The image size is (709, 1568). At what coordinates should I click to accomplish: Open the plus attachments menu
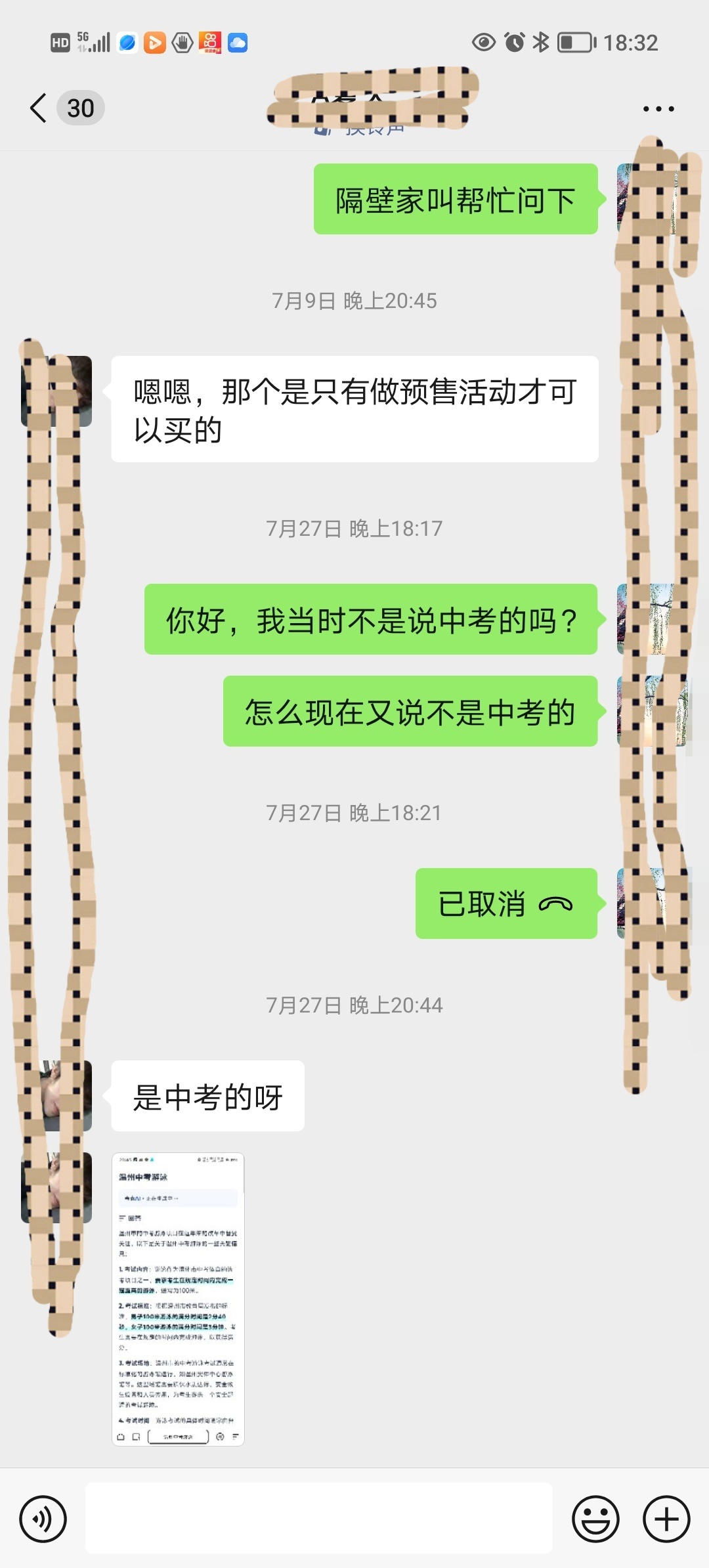point(666,1519)
